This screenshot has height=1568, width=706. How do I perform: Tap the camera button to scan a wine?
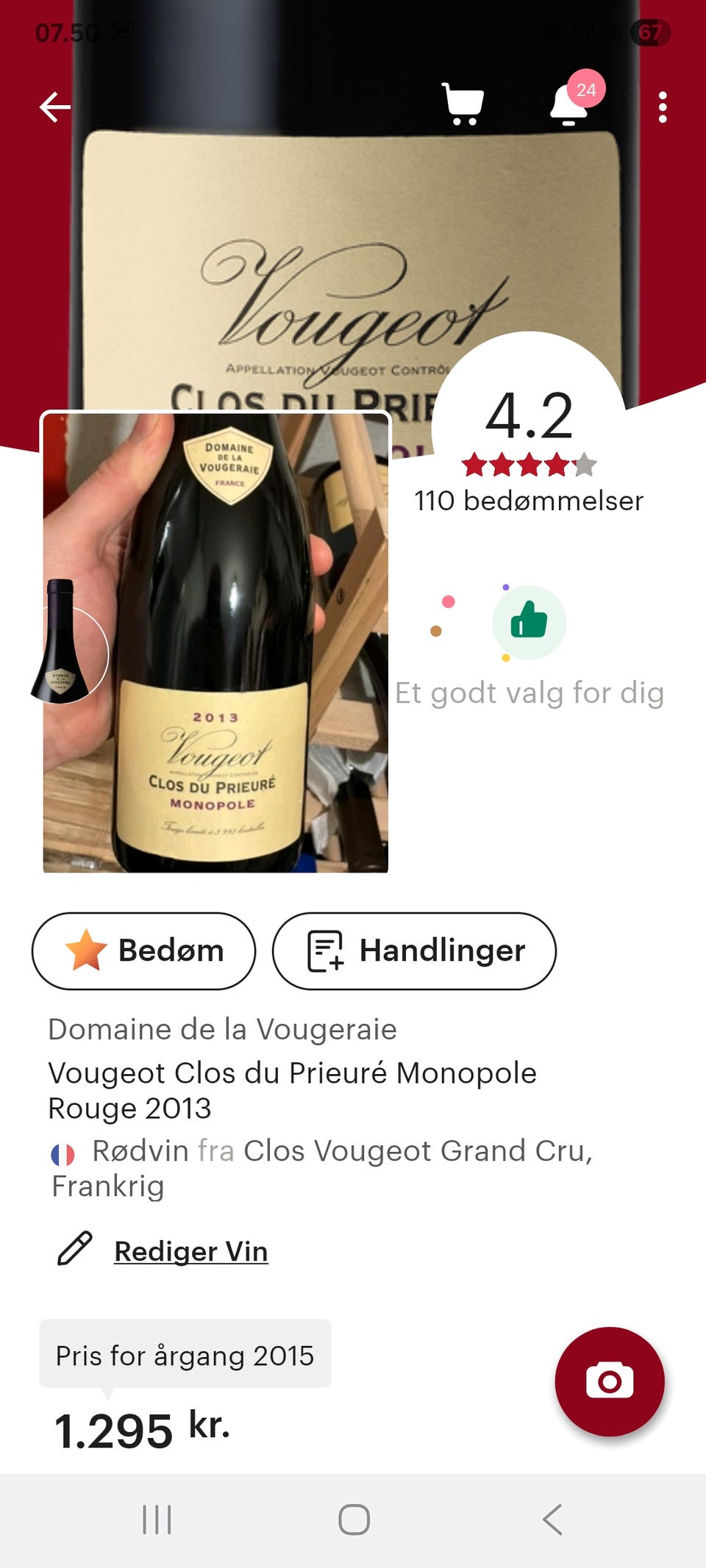coord(611,1381)
